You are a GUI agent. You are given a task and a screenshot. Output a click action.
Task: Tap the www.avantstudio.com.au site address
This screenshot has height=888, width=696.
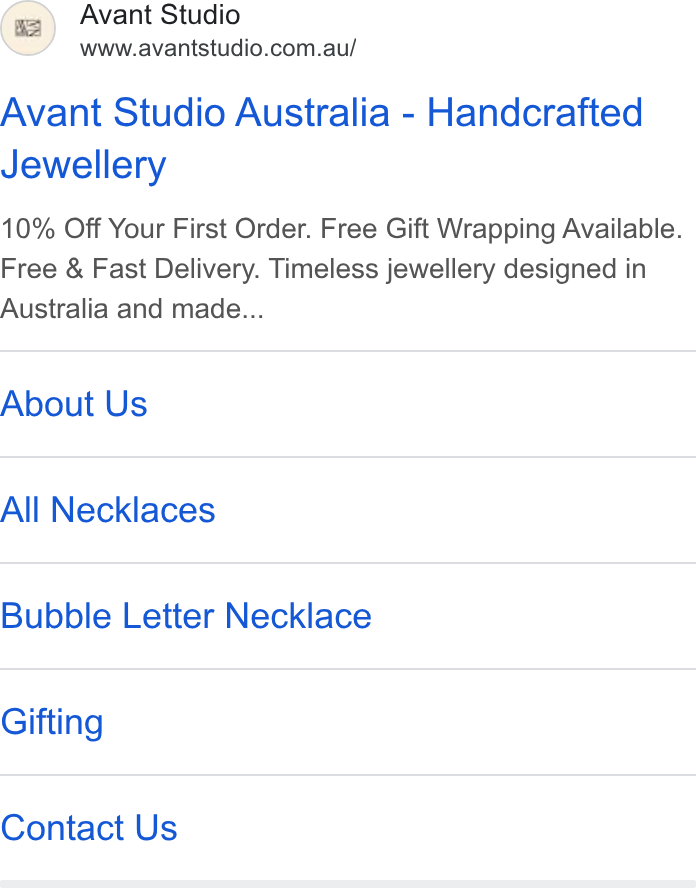[218, 48]
